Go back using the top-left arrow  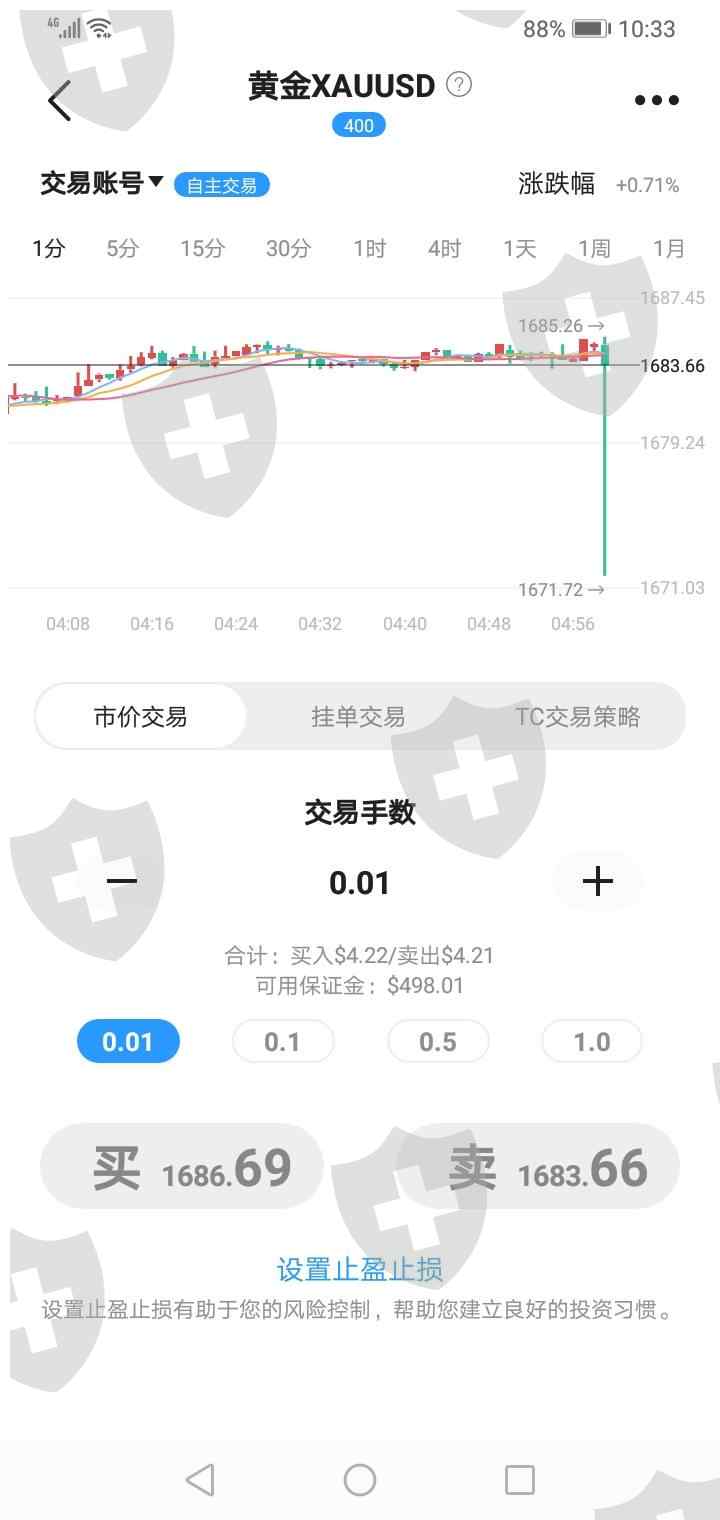coord(60,100)
